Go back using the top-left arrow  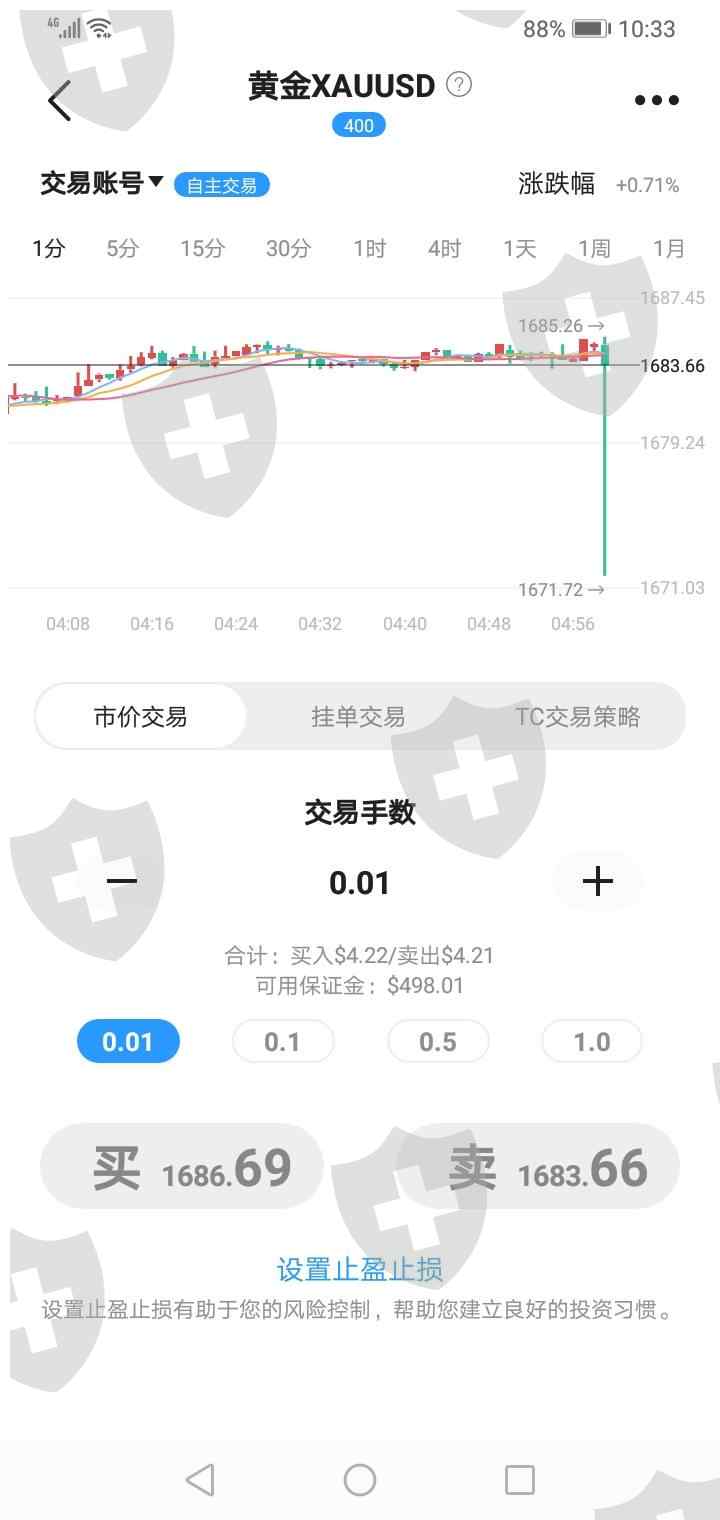coord(60,100)
